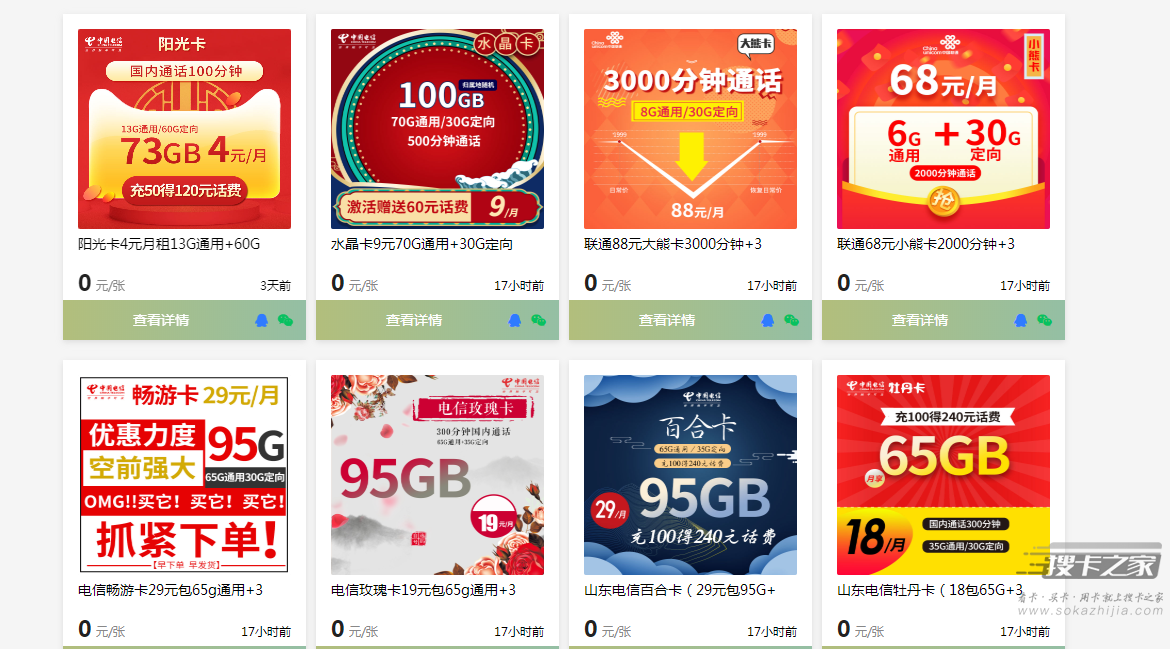Tap the WeChat icon on 小熊卡 card
Image resolution: width=1170 pixels, height=649 pixels.
[x=1045, y=320]
